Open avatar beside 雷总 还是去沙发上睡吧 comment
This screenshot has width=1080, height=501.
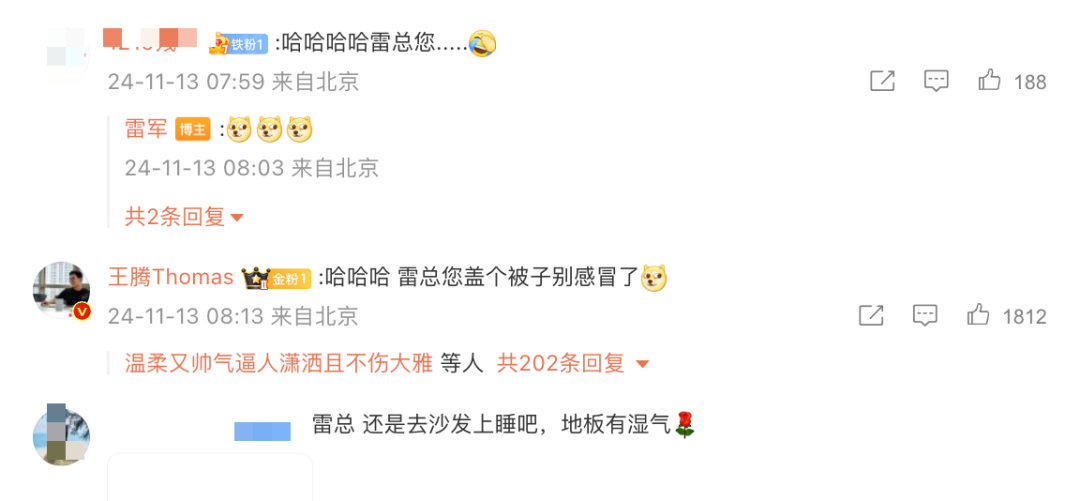click(61, 434)
